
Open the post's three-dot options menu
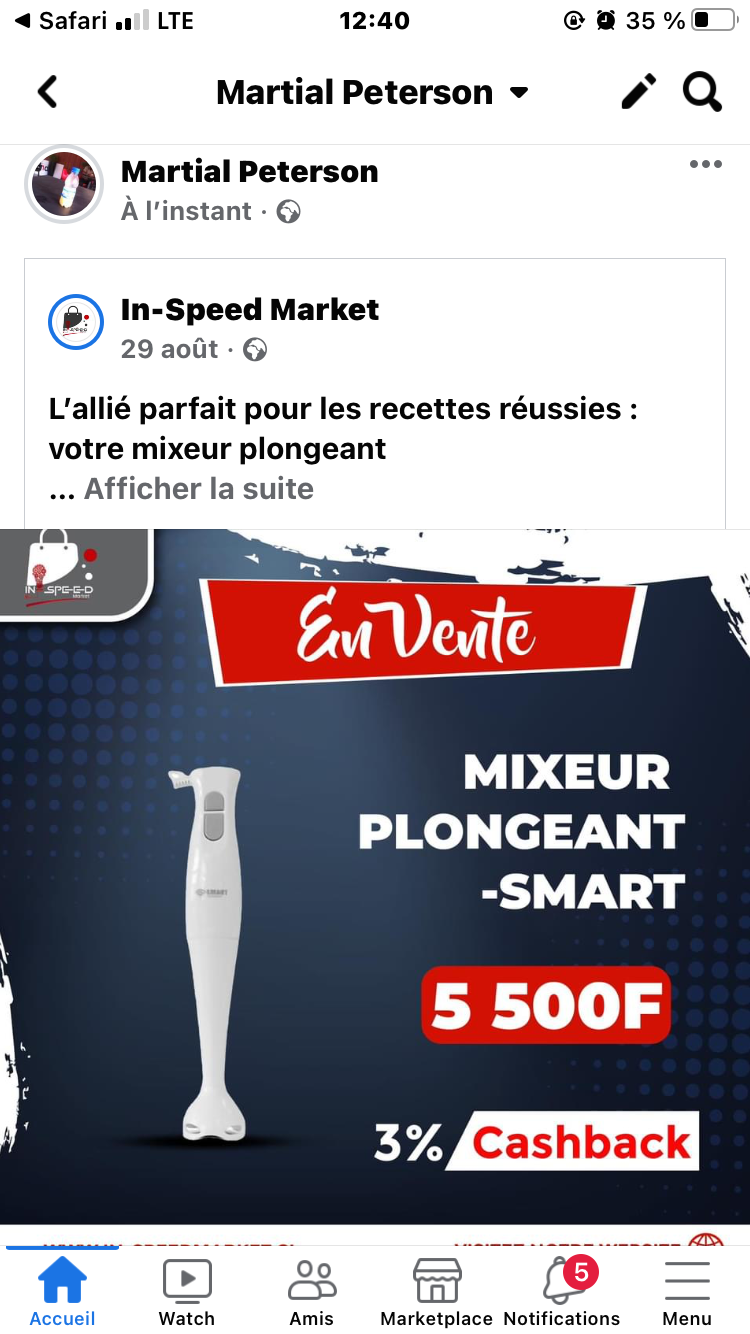tap(706, 165)
